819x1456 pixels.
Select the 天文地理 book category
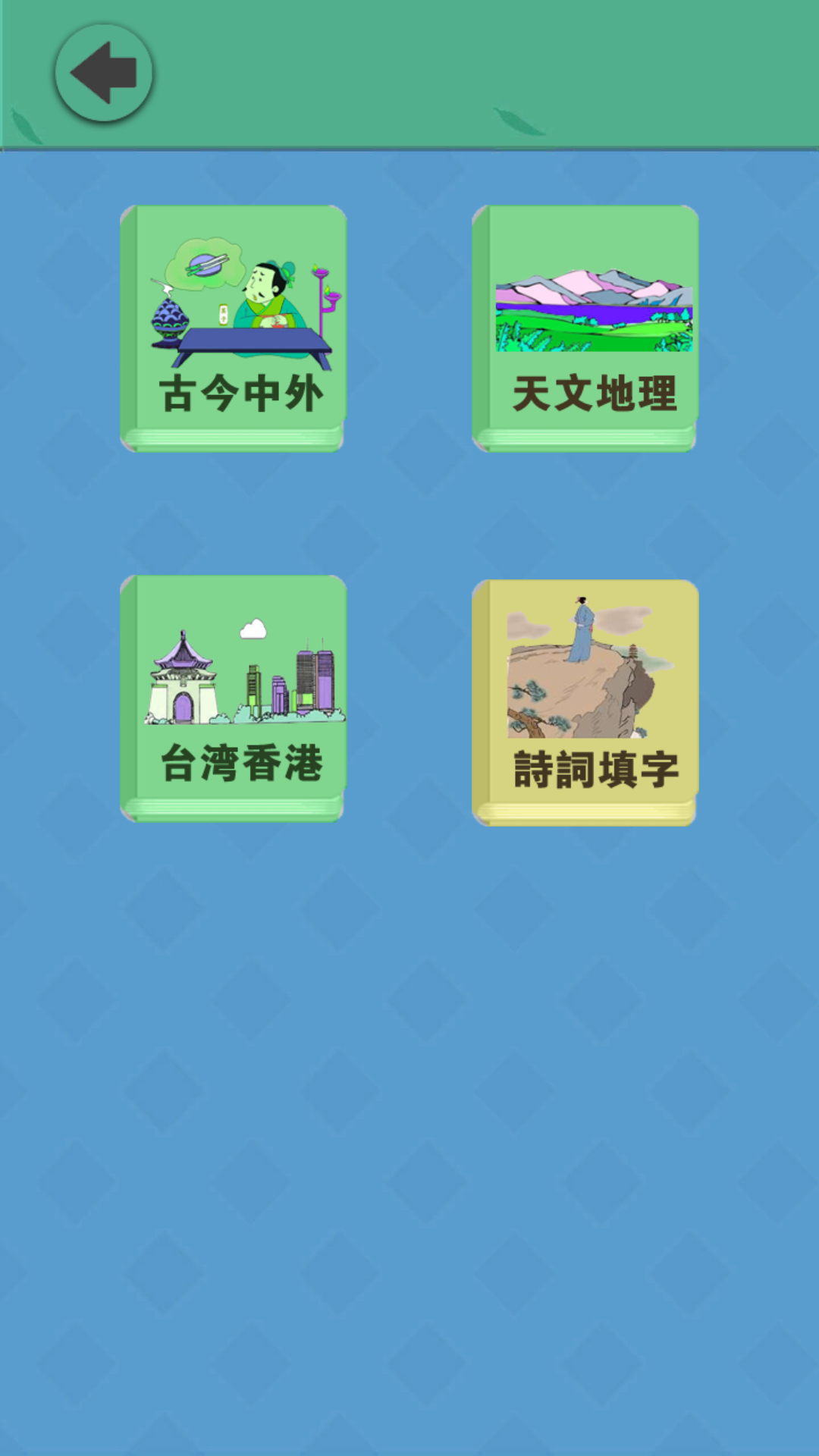585,328
